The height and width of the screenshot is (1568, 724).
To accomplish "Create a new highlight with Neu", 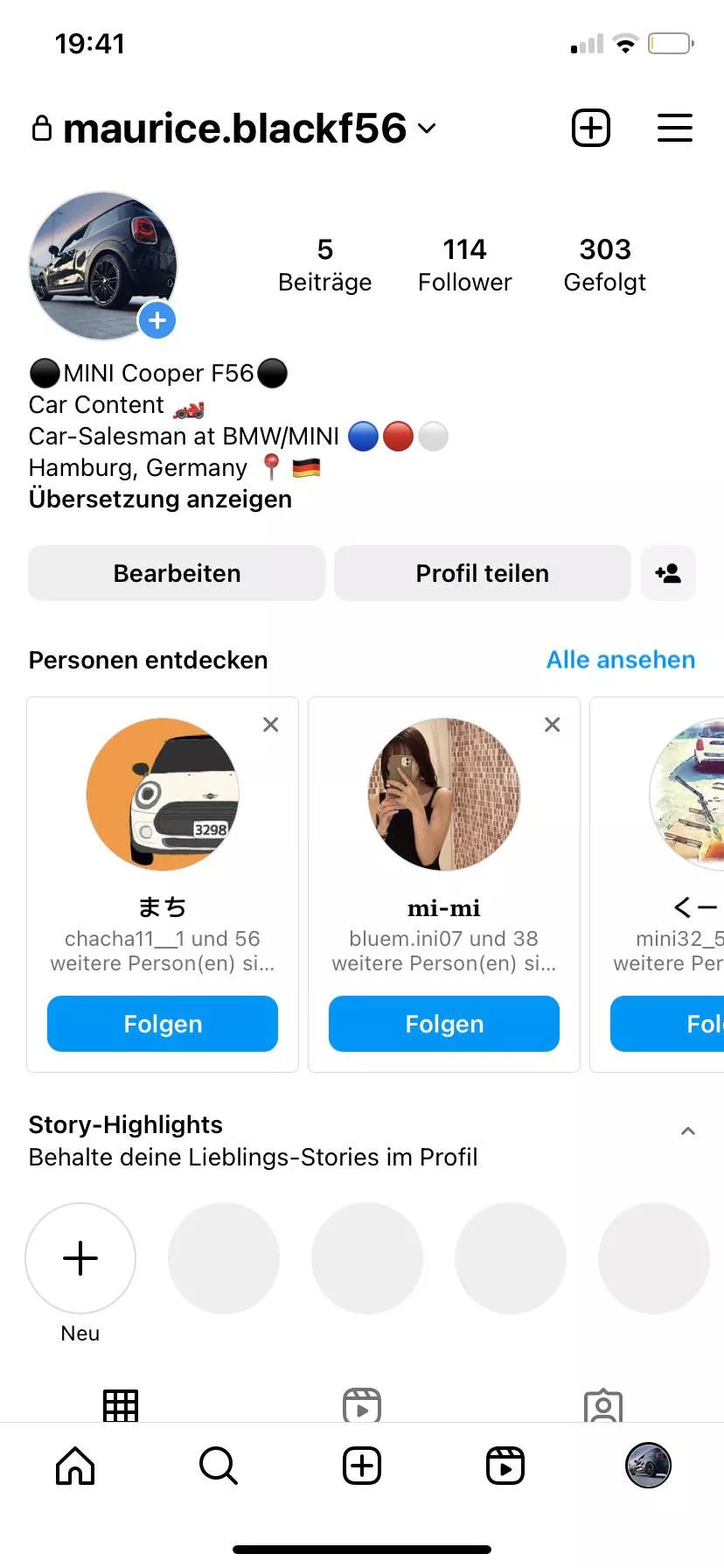I will (80, 1258).
